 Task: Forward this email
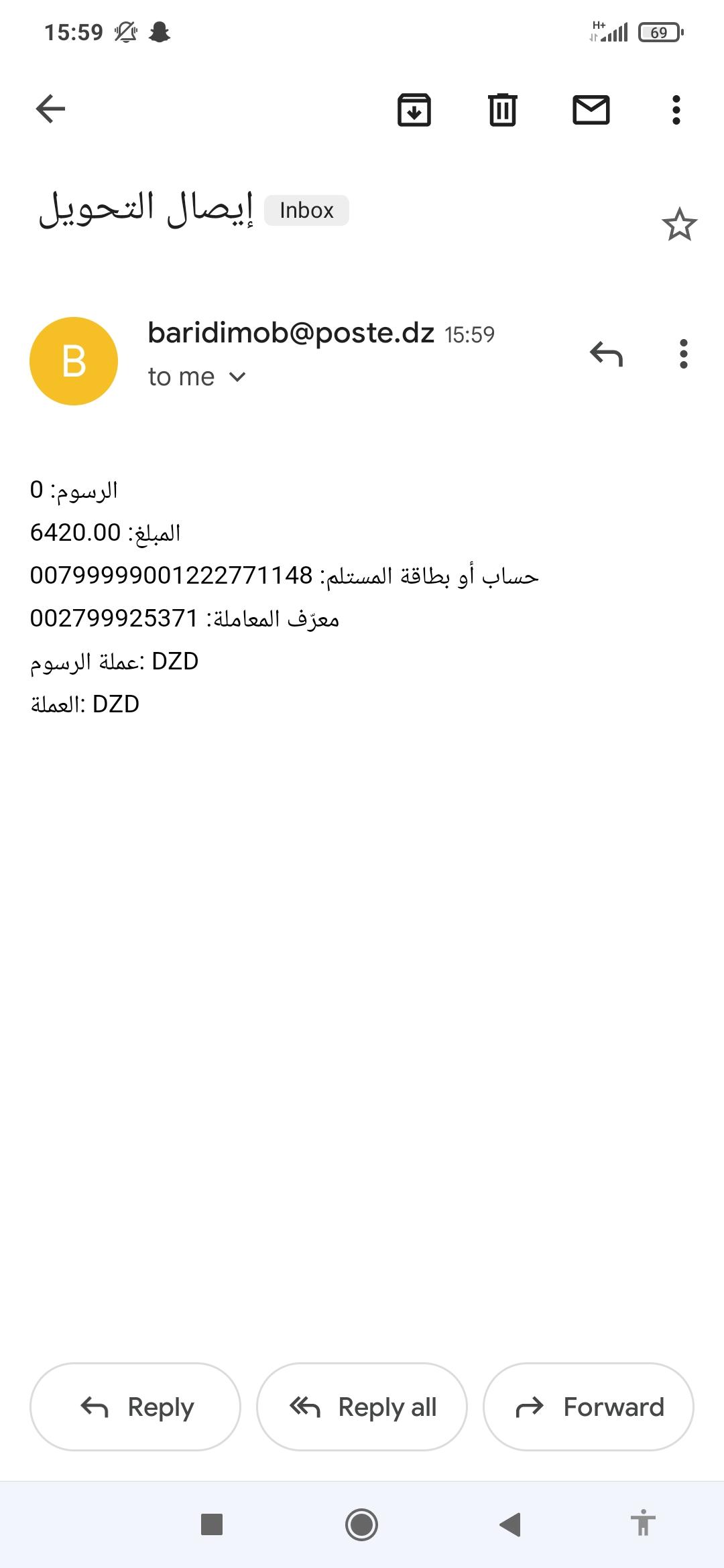pyautogui.click(x=589, y=1407)
